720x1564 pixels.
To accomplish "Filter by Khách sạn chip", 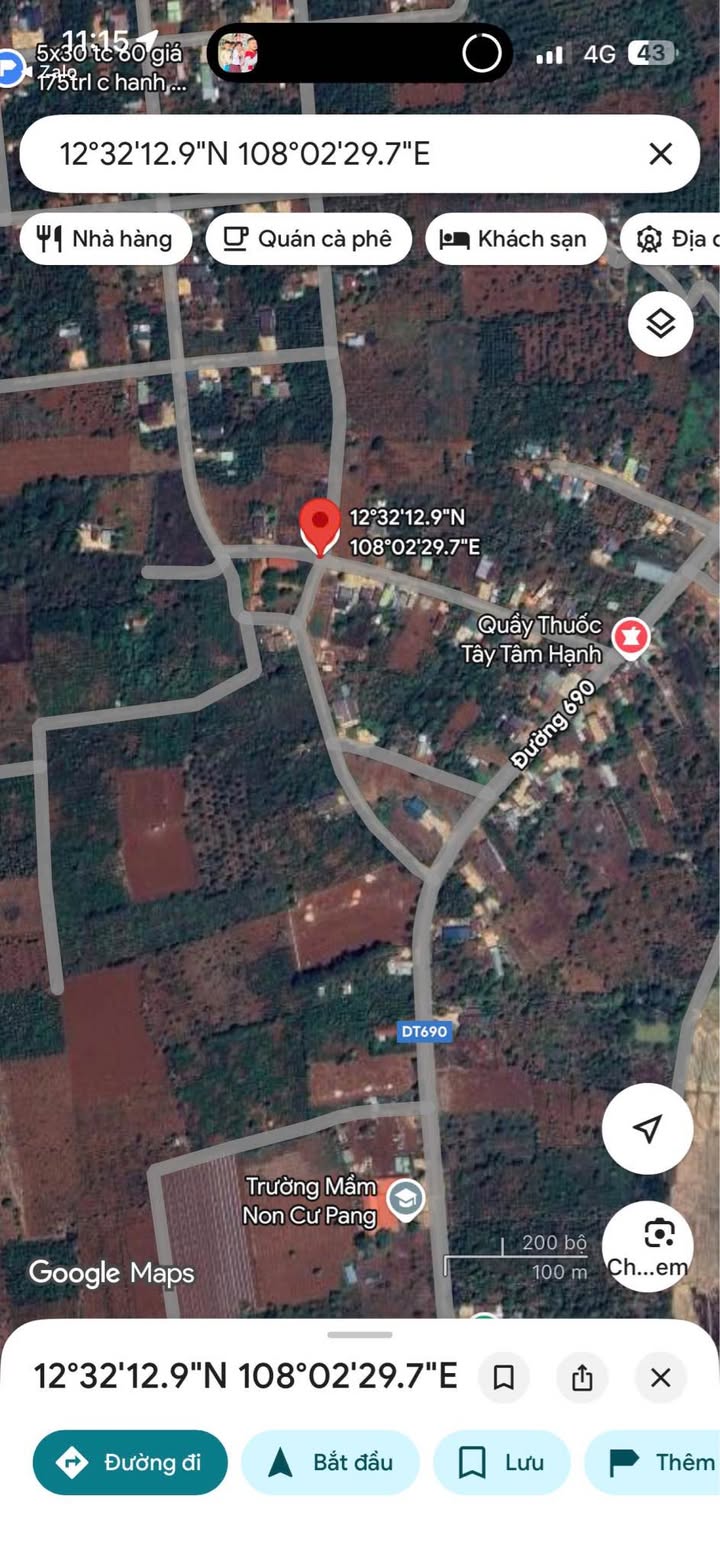I will (x=515, y=239).
